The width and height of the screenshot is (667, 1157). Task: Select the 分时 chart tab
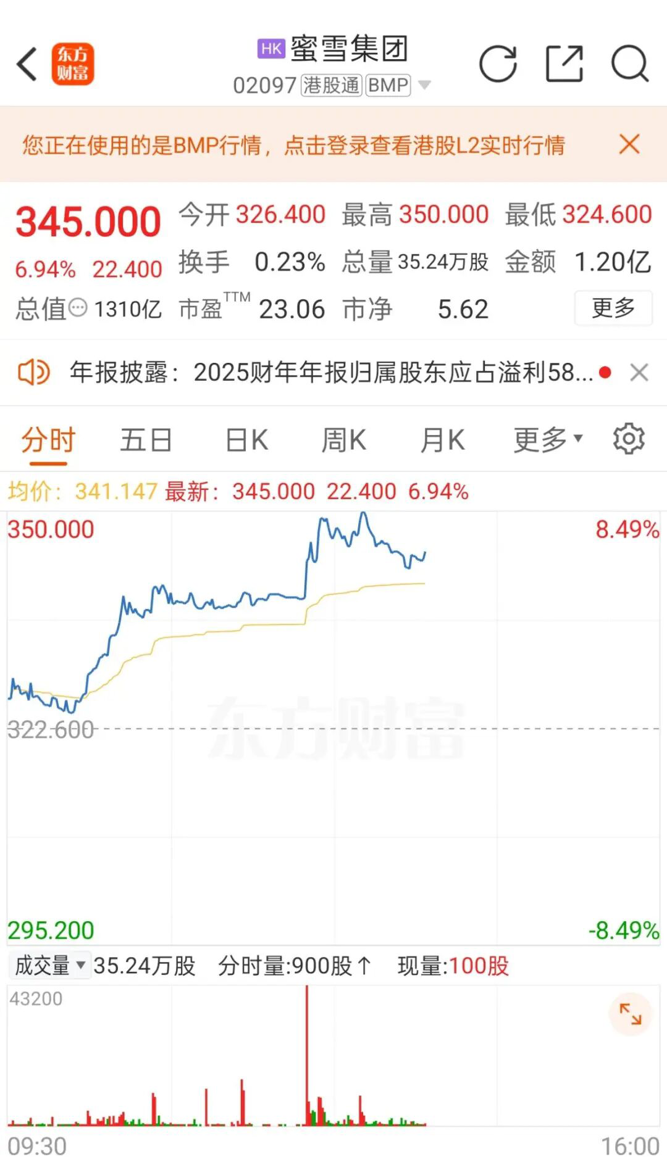48,439
